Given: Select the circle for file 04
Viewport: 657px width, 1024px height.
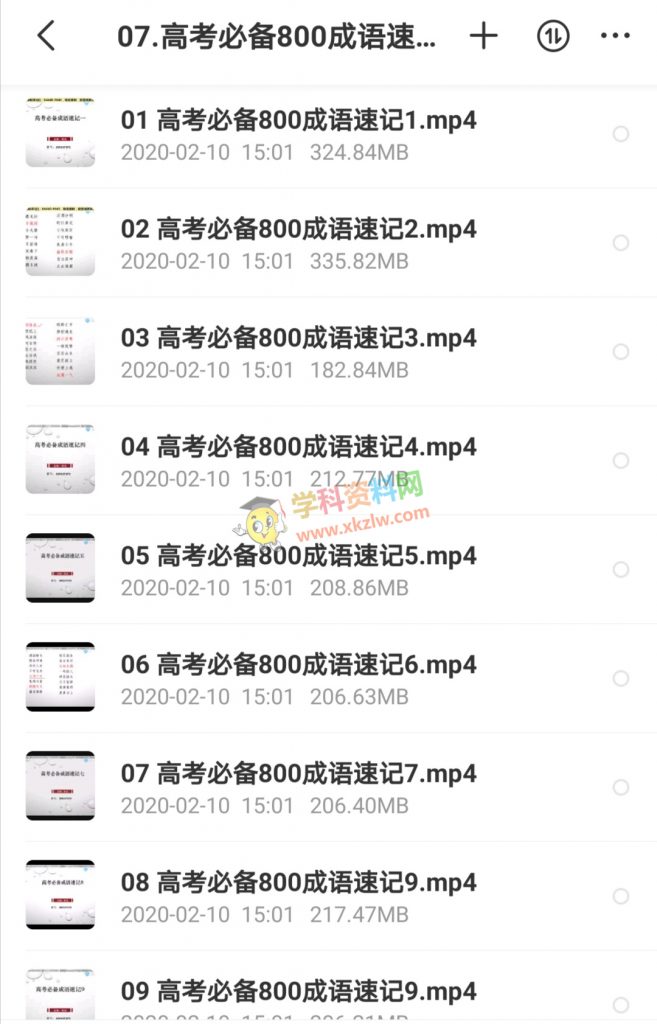Looking at the screenshot, I should click(621, 461).
